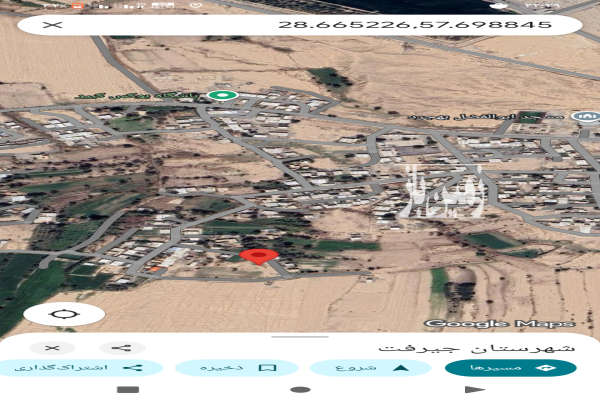The width and height of the screenshot is (600, 400).
Task: Save this place with ذخیره
Action: coord(236,368)
